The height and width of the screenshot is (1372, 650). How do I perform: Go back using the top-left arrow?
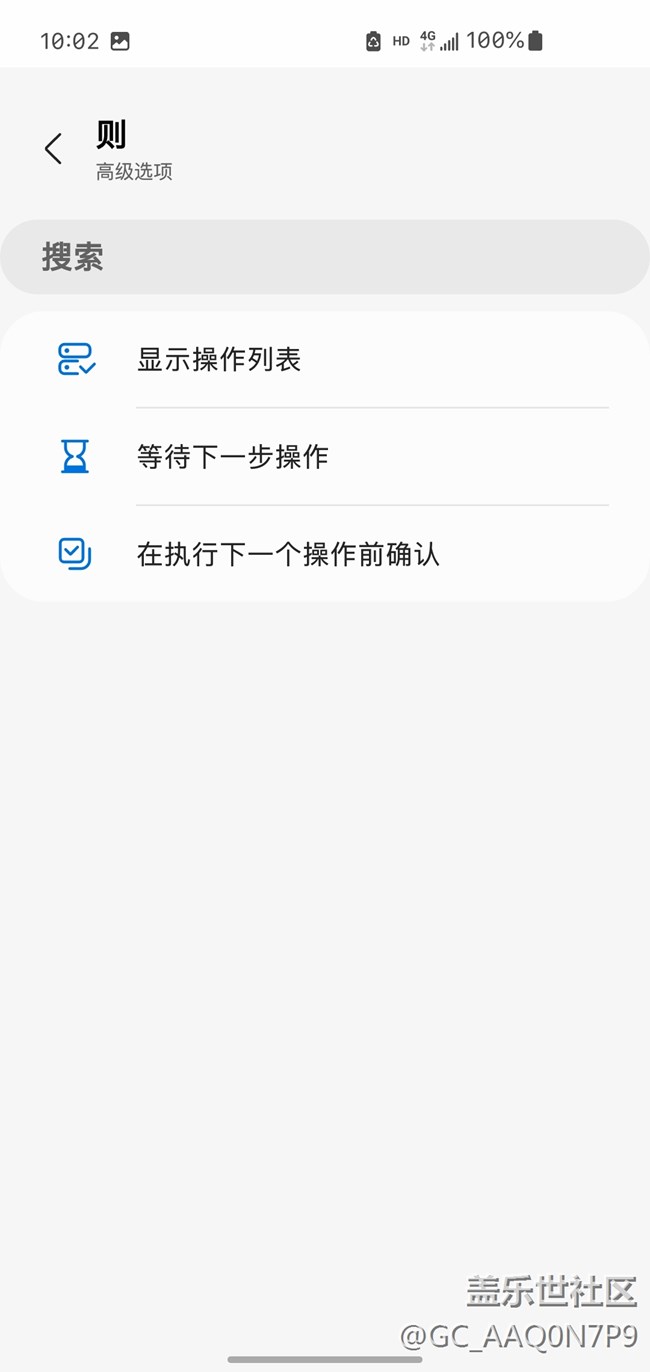53,149
